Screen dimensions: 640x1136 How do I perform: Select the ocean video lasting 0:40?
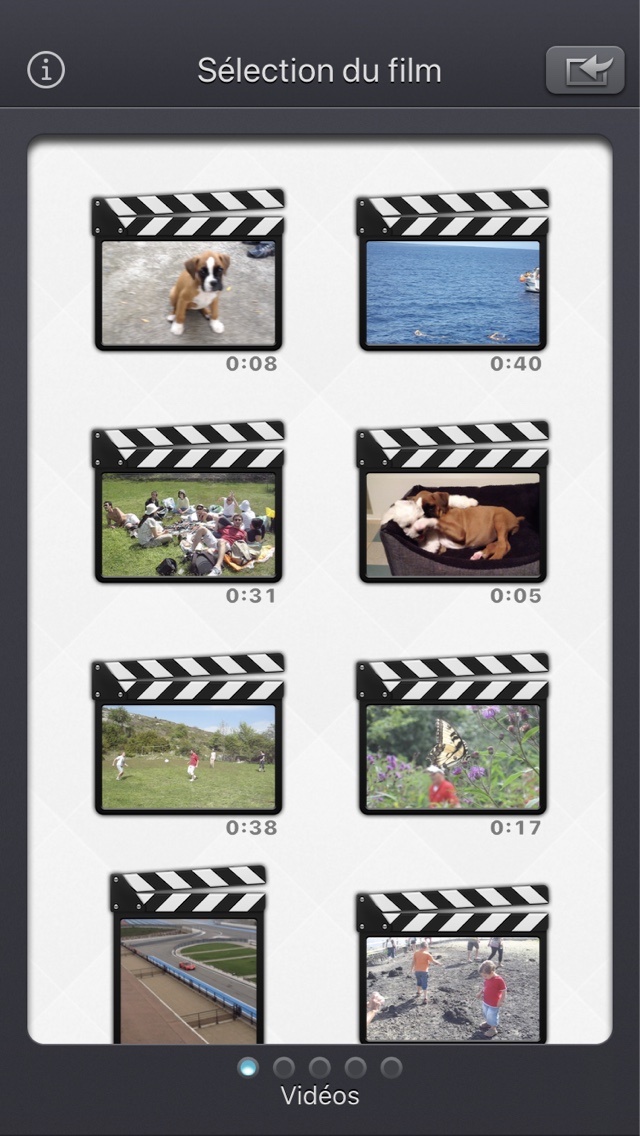click(x=452, y=292)
